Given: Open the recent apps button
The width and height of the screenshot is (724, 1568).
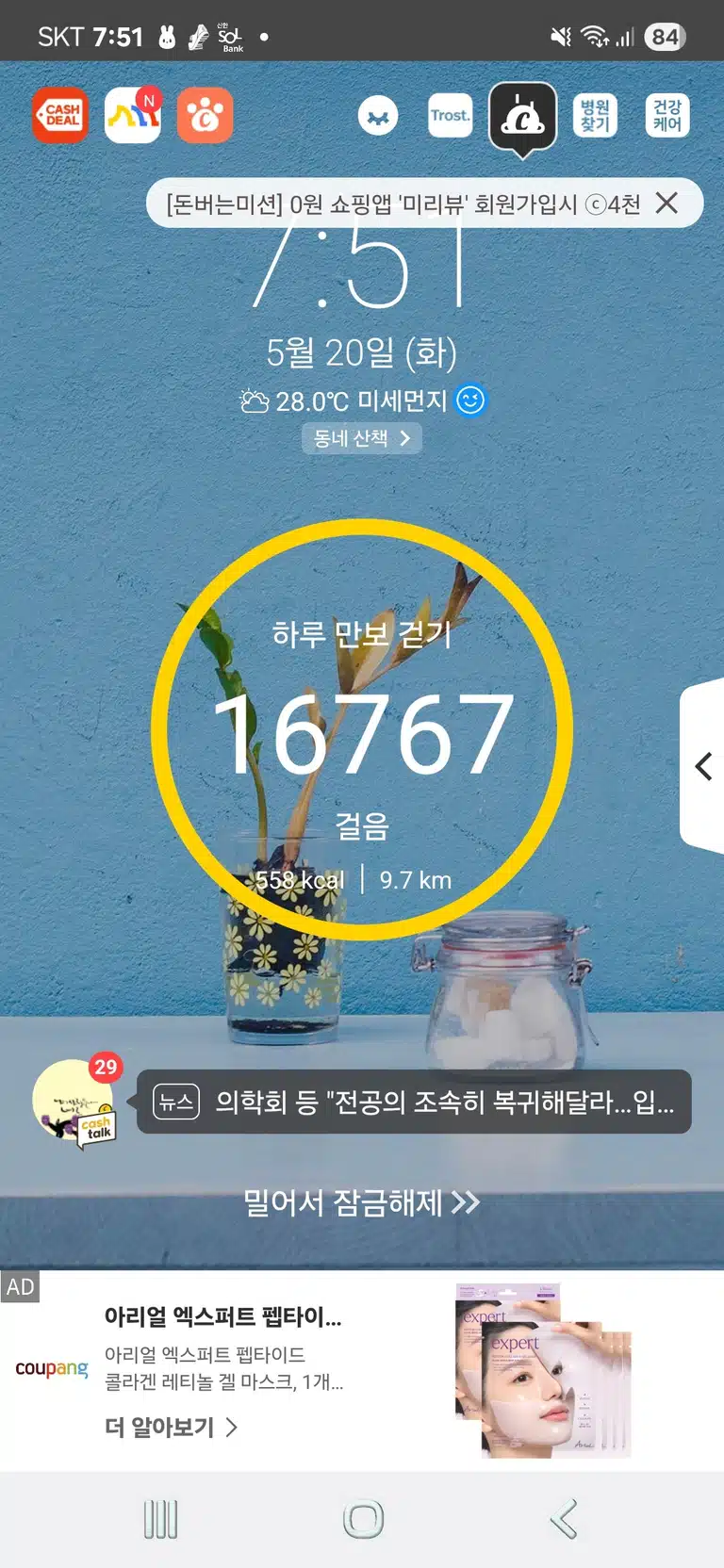Looking at the screenshot, I should tap(160, 1520).
